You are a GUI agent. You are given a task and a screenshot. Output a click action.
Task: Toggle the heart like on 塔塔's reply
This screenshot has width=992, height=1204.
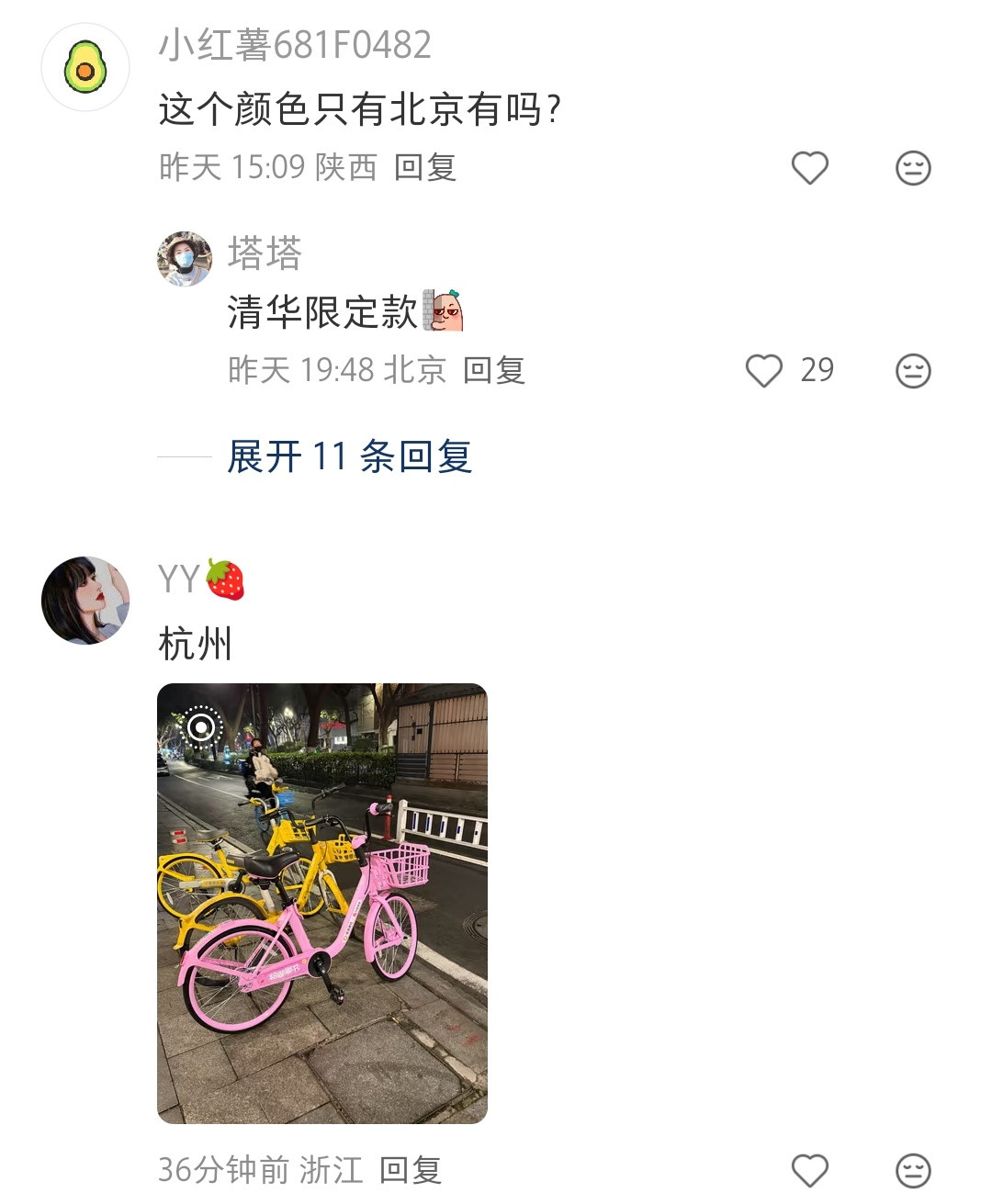tap(762, 371)
